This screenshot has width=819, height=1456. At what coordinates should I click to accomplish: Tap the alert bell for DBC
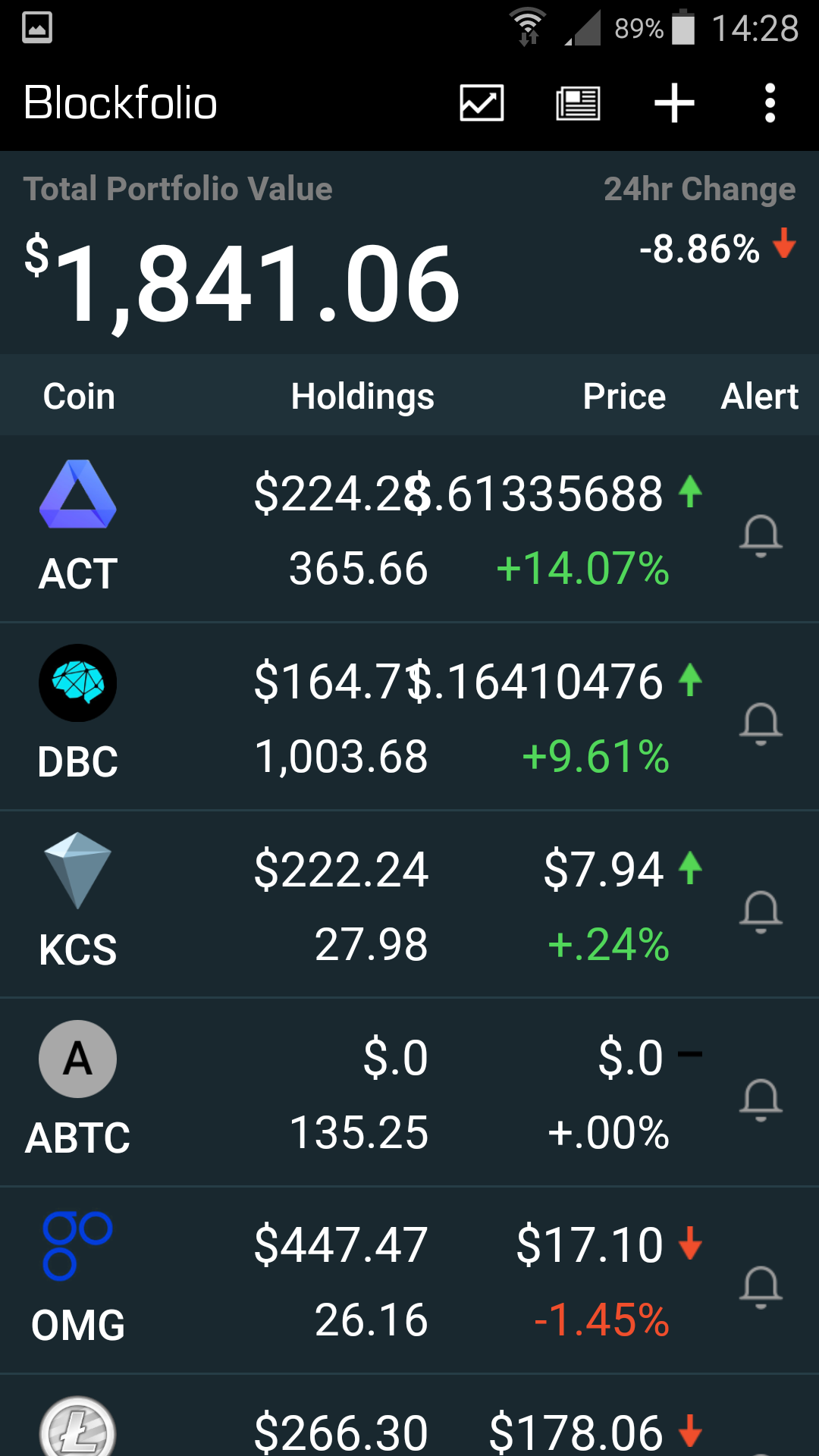click(761, 723)
